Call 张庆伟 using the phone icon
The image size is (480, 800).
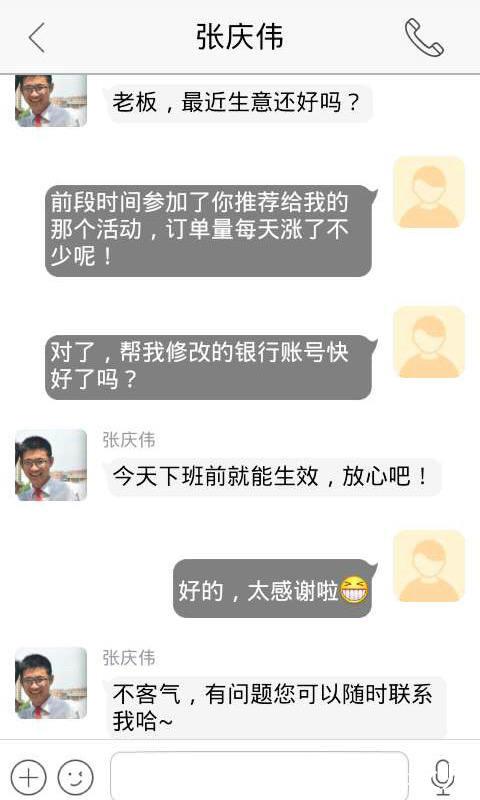424,37
